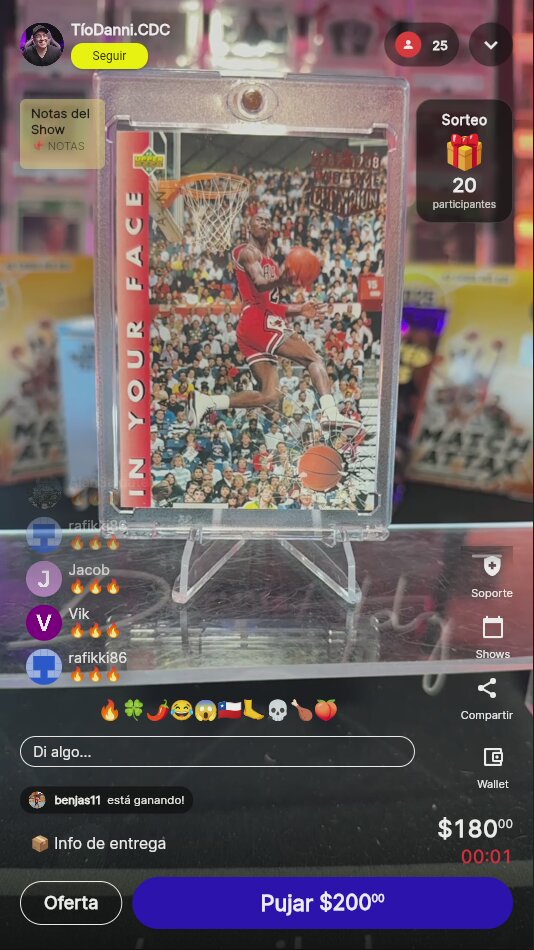Send the skull emoji reaction
The height and width of the screenshot is (950, 534).
click(x=278, y=710)
